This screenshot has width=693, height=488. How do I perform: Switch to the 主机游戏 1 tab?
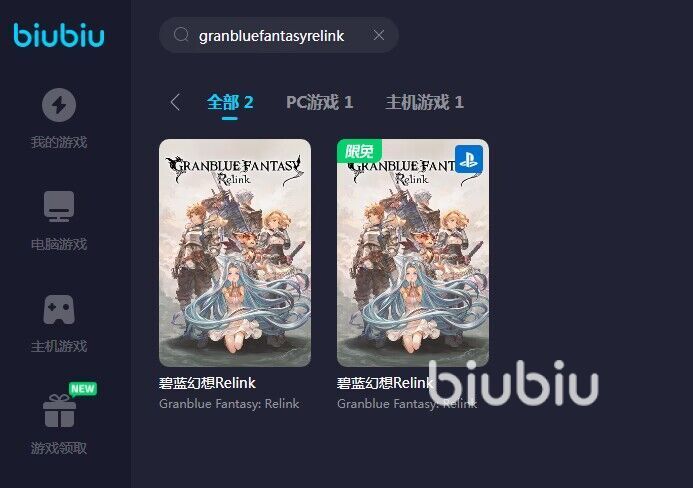[x=424, y=102]
